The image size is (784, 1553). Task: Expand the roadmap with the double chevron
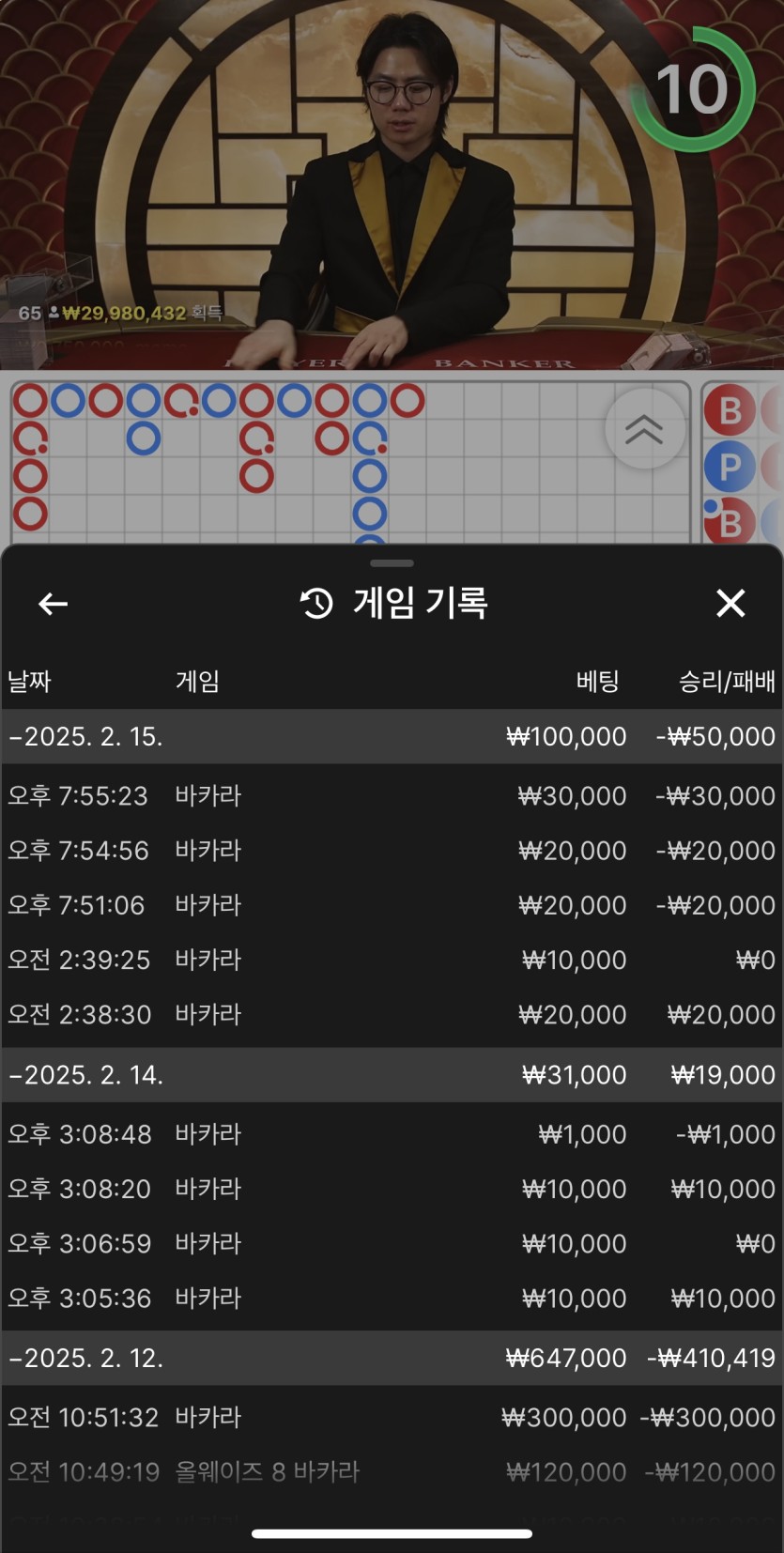pos(644,429)
